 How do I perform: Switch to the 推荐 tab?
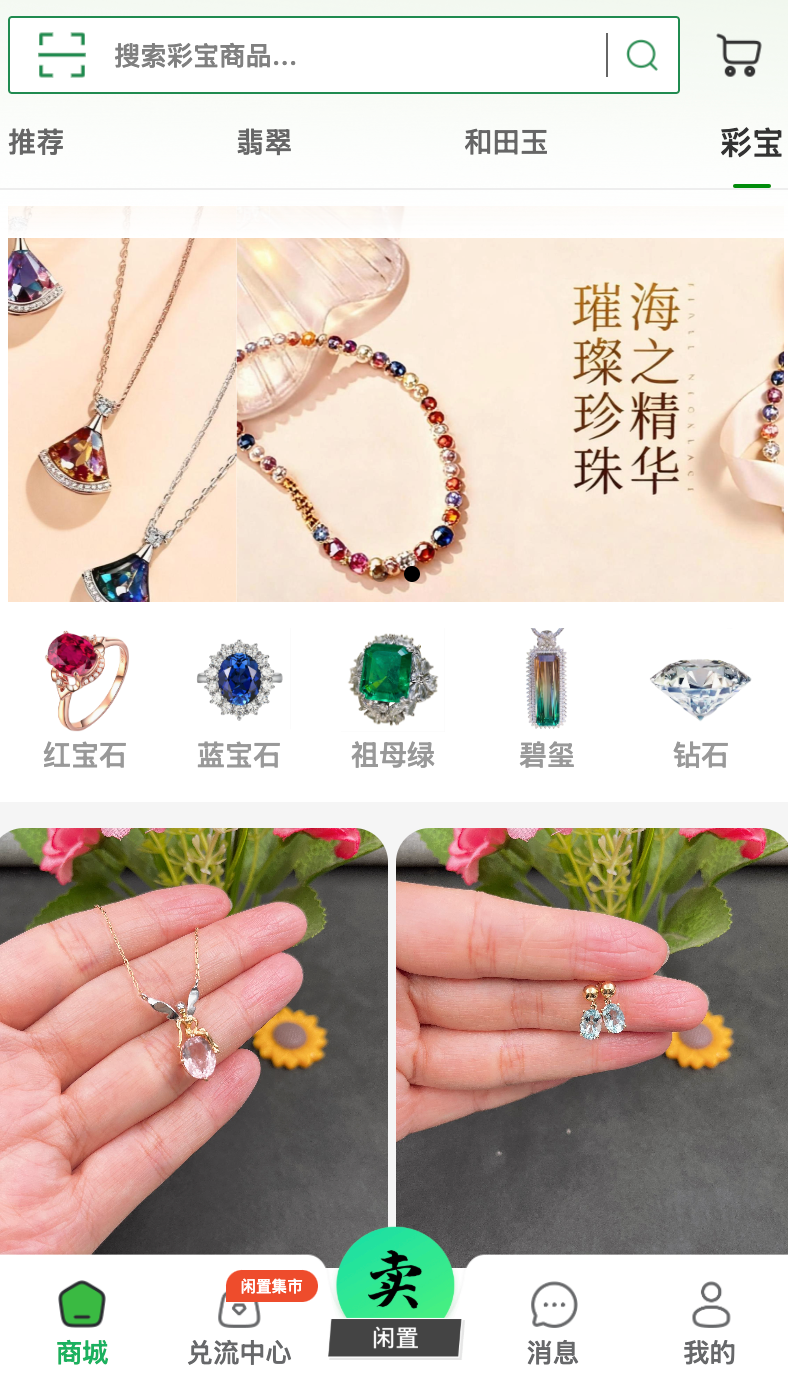pyautogui.click(x=36, y=142)
